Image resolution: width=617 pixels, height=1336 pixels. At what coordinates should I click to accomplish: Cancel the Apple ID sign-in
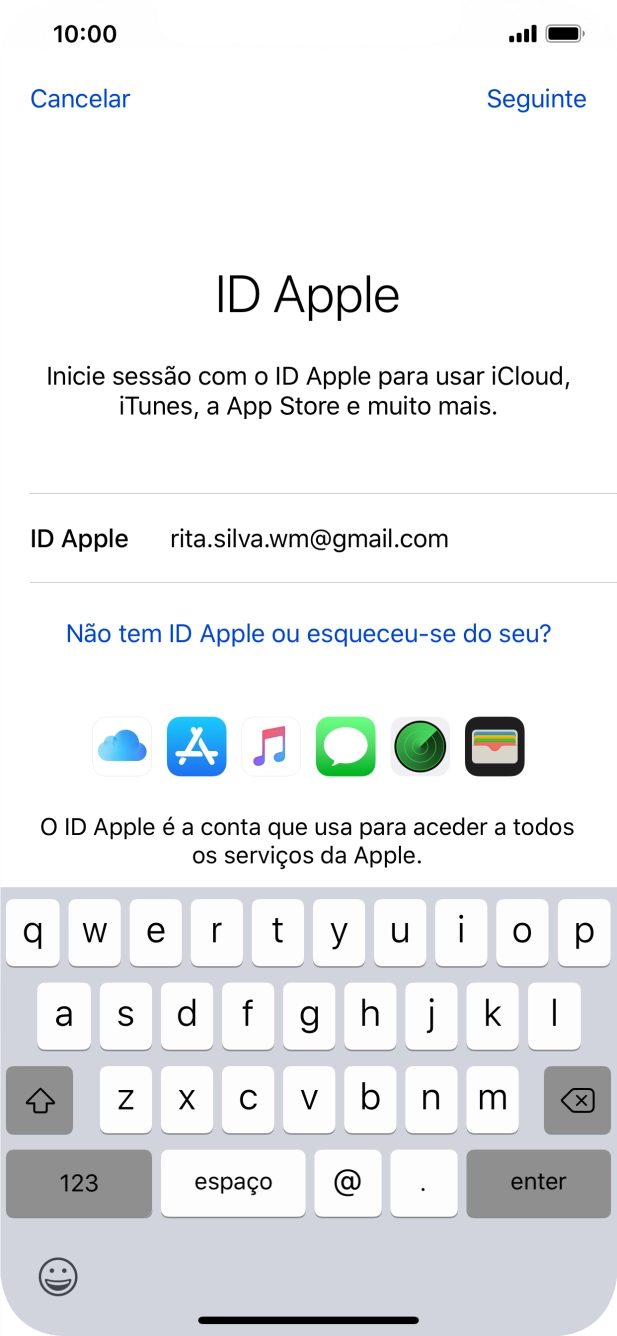tap(80, 99)
